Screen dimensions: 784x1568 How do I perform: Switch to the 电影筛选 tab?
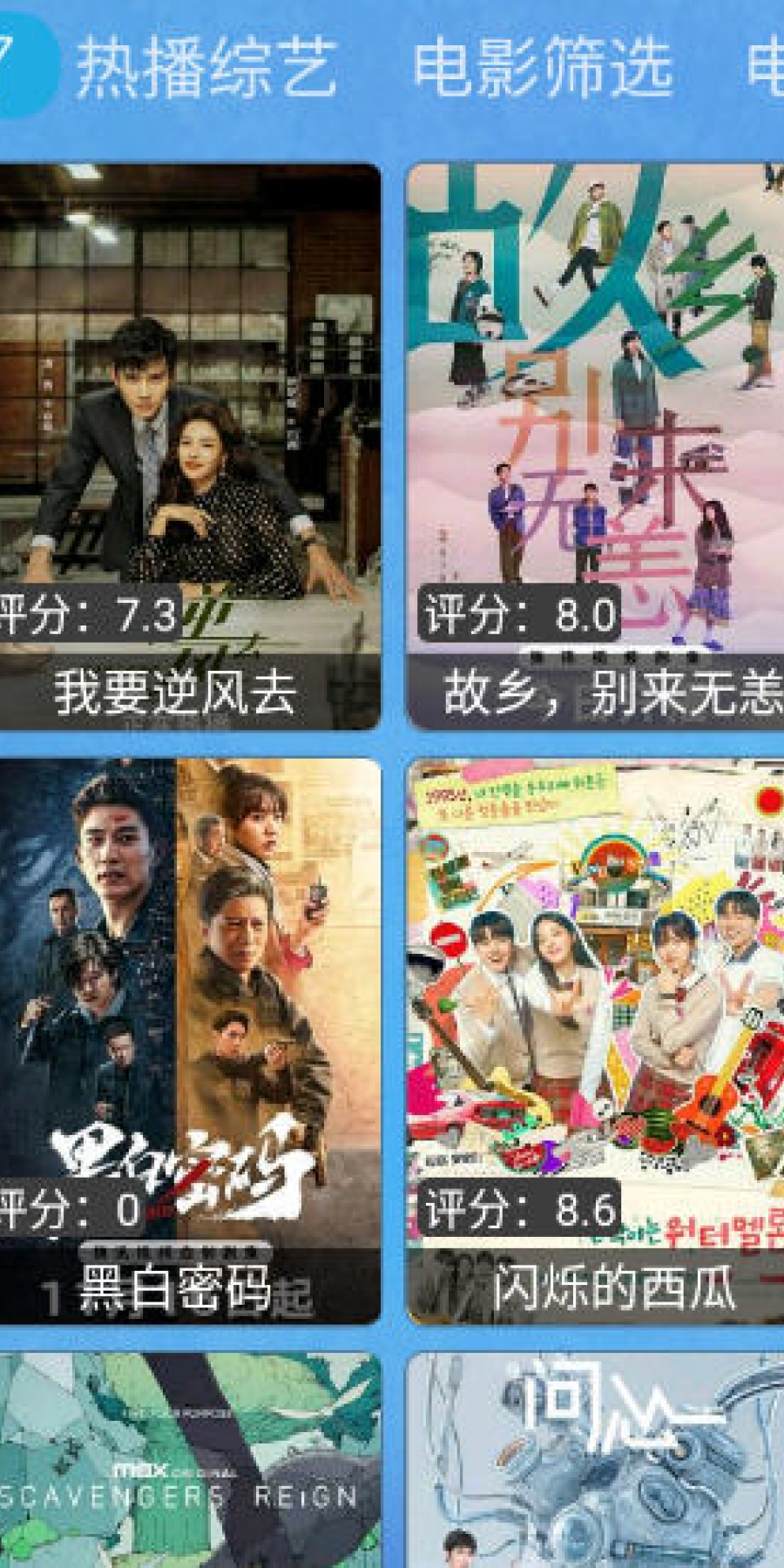click(x=542, y=68)
